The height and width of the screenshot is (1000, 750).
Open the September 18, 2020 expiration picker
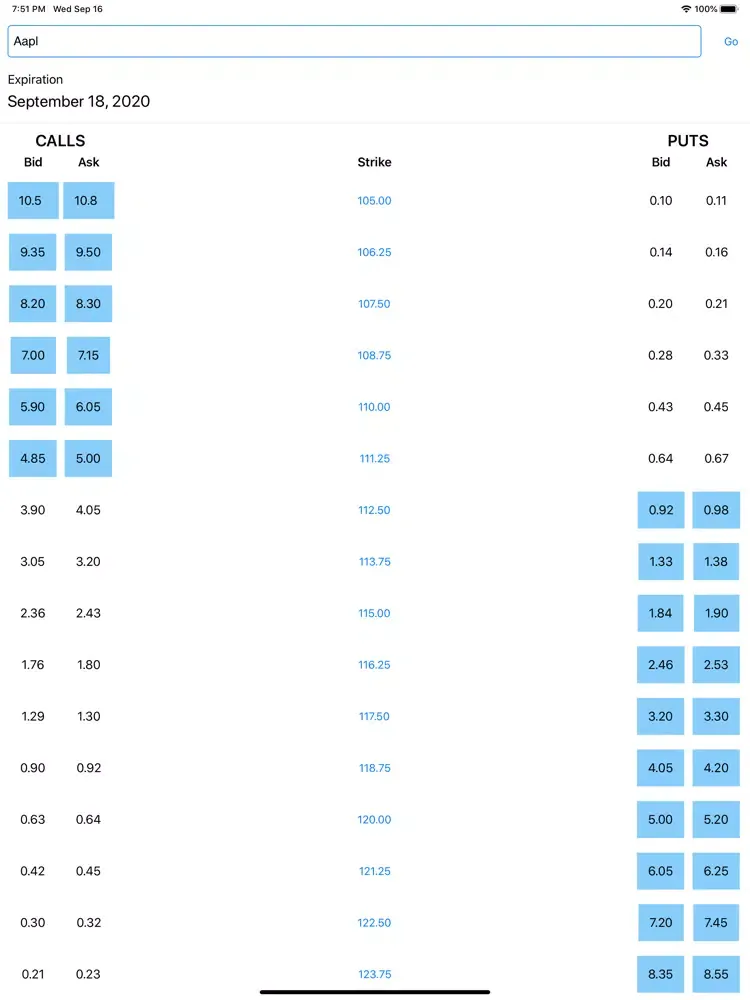click(78, 101)
